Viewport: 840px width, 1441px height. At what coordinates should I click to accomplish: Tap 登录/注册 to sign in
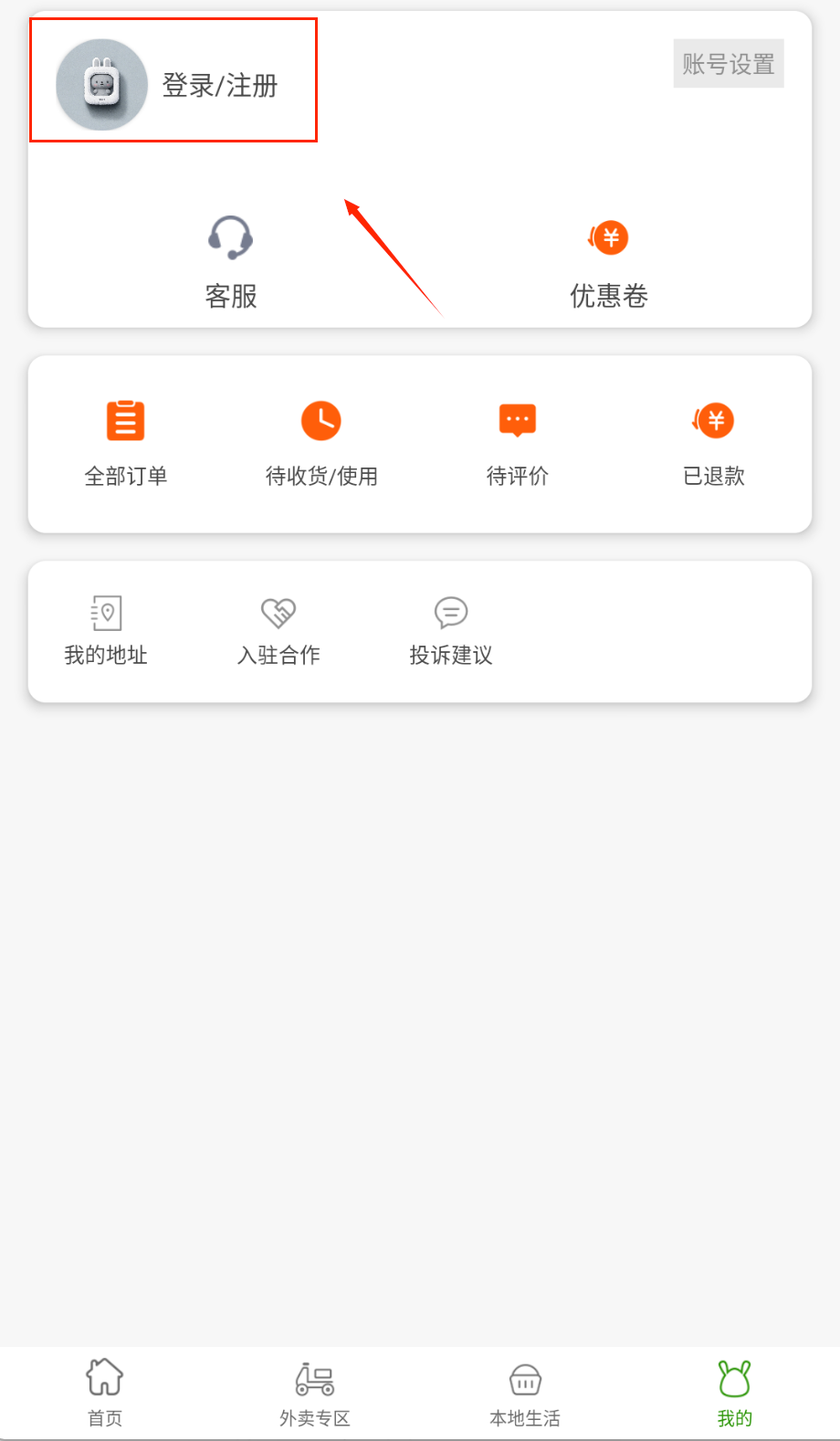tap(219, 85)
